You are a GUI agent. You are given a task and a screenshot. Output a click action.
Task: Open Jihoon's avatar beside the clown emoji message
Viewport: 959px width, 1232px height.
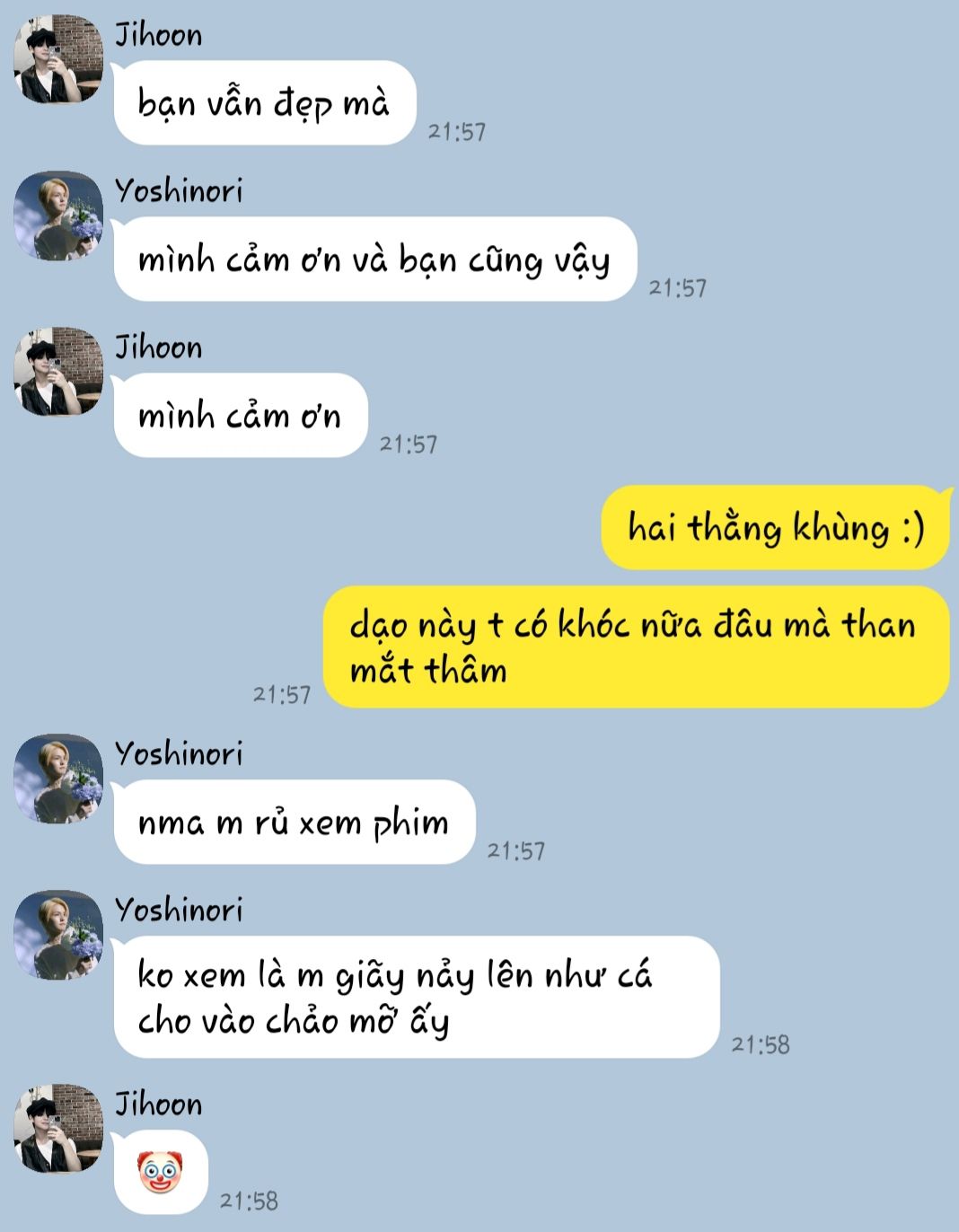58,1129
